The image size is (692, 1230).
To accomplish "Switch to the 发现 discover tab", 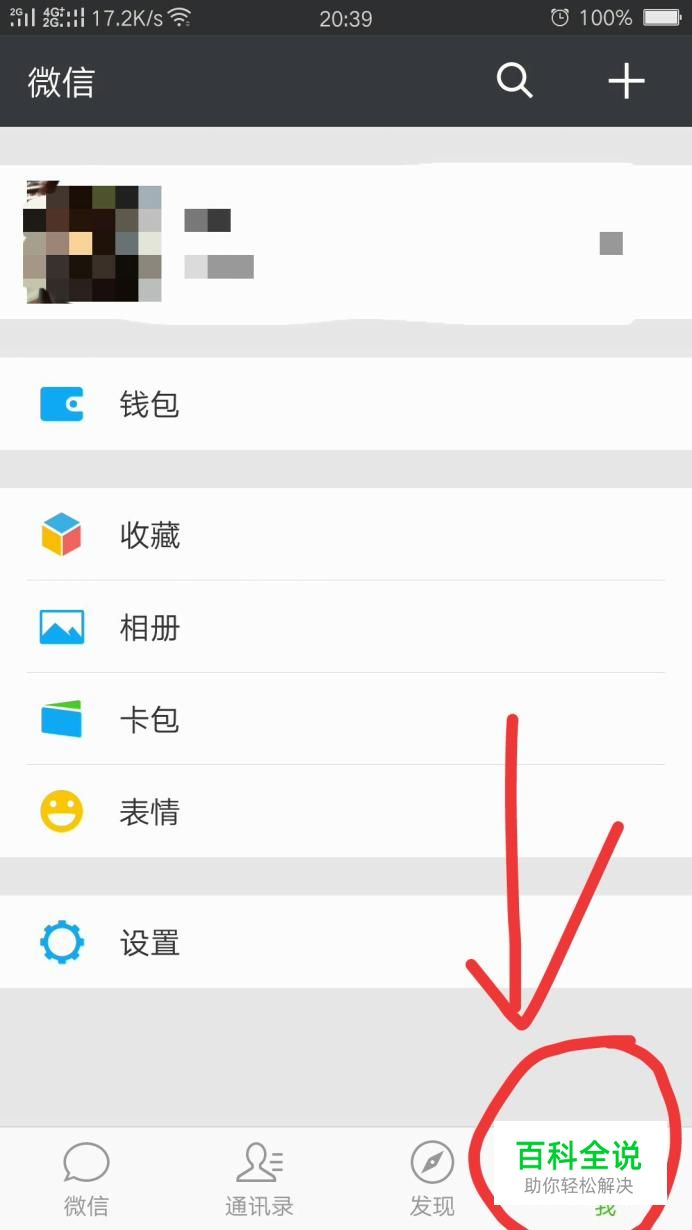I will (432, 1180).
